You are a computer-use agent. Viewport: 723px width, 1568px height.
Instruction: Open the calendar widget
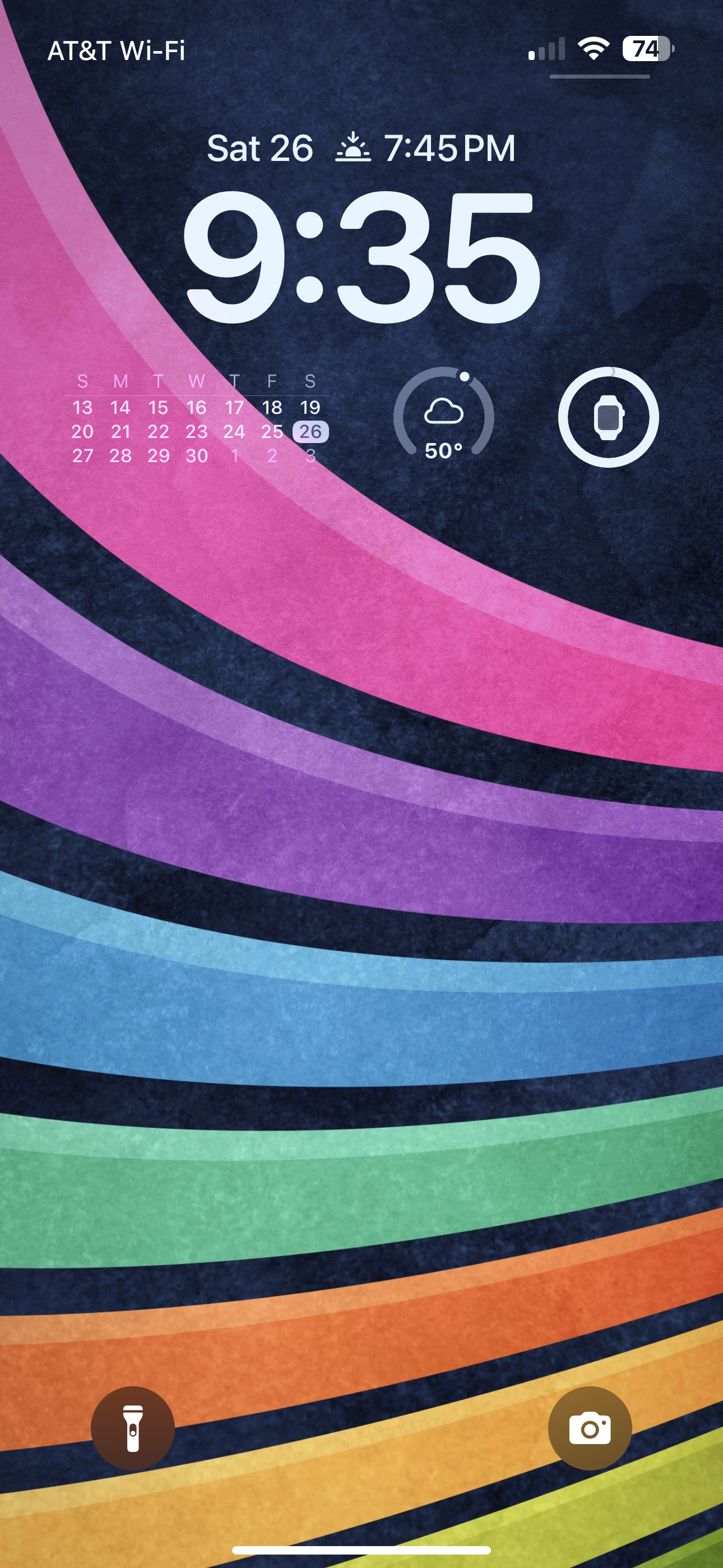click(x=197, y=418)
